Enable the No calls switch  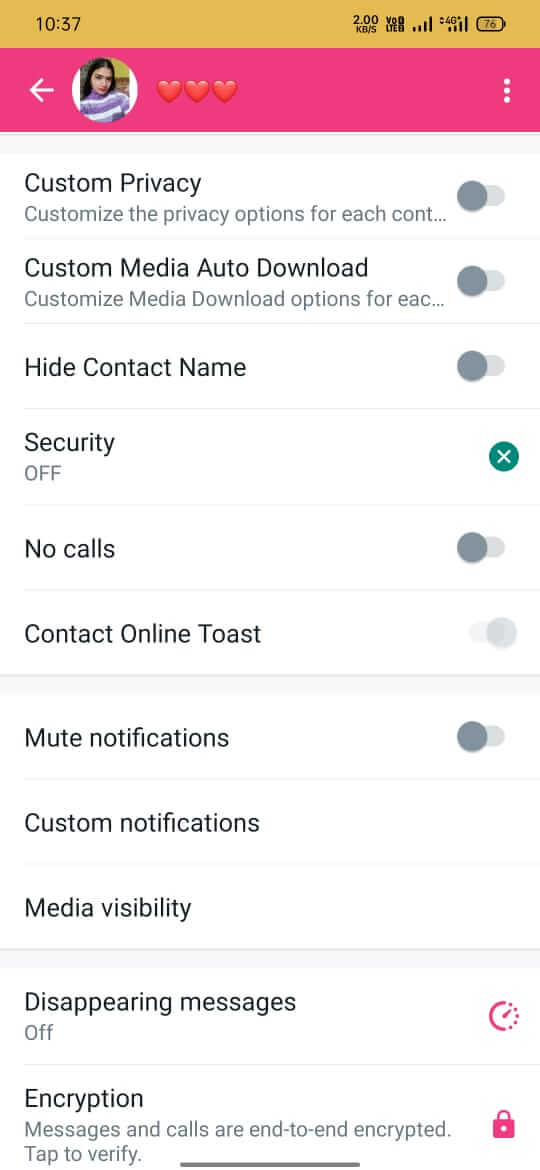(481, 548)
